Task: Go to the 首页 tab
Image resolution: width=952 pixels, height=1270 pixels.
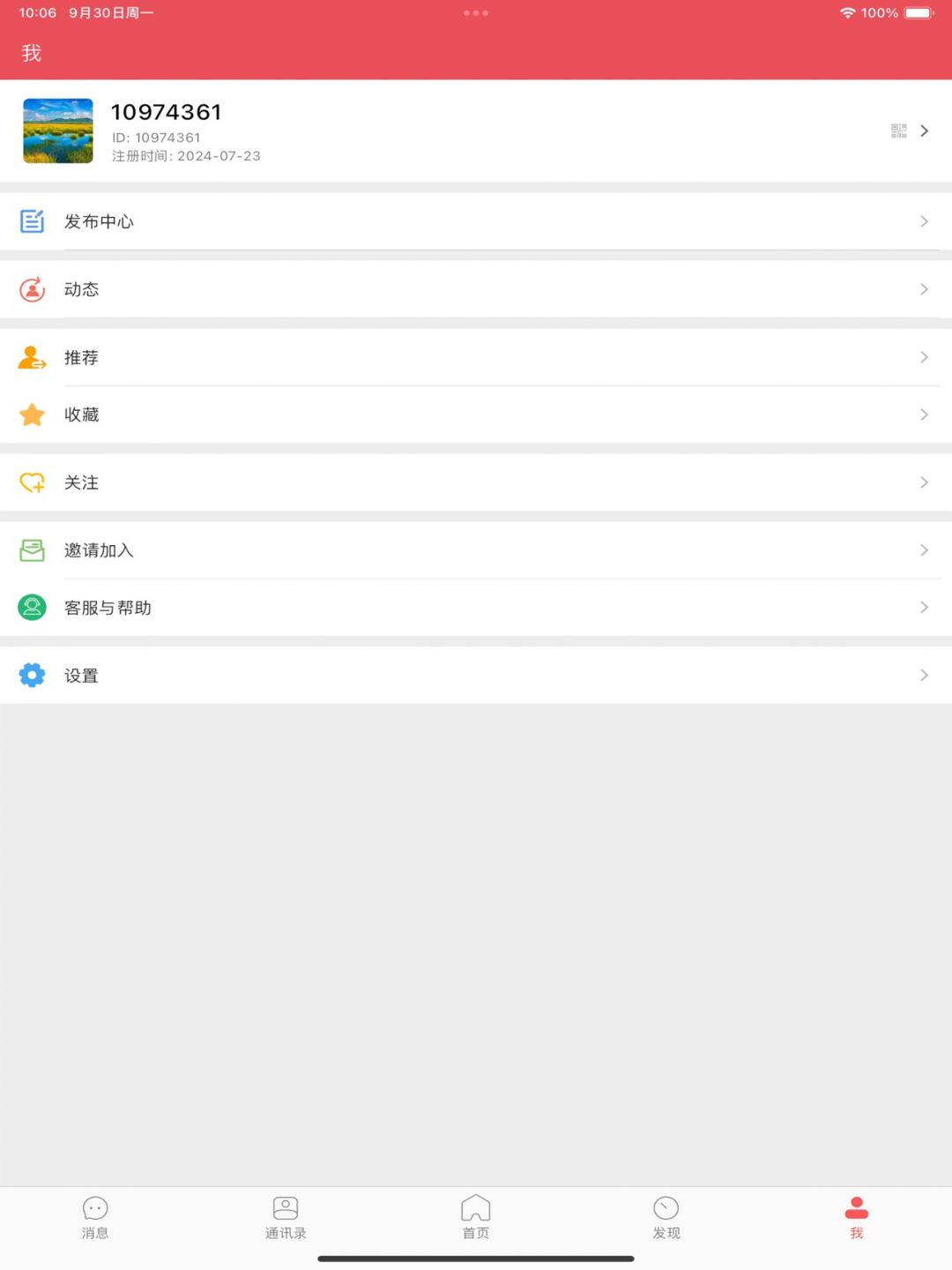Action: pyautogui.click(x=476, y=1218)
